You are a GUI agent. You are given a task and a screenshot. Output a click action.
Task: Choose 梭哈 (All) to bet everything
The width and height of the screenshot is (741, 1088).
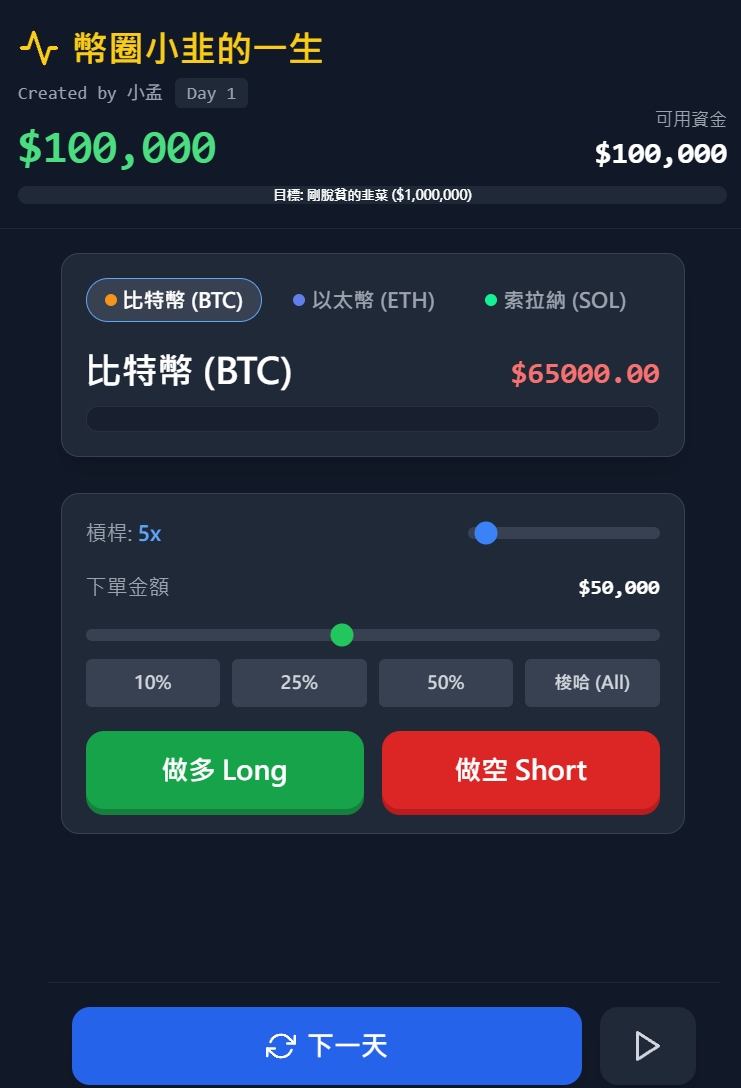click(x=592, y=683)
